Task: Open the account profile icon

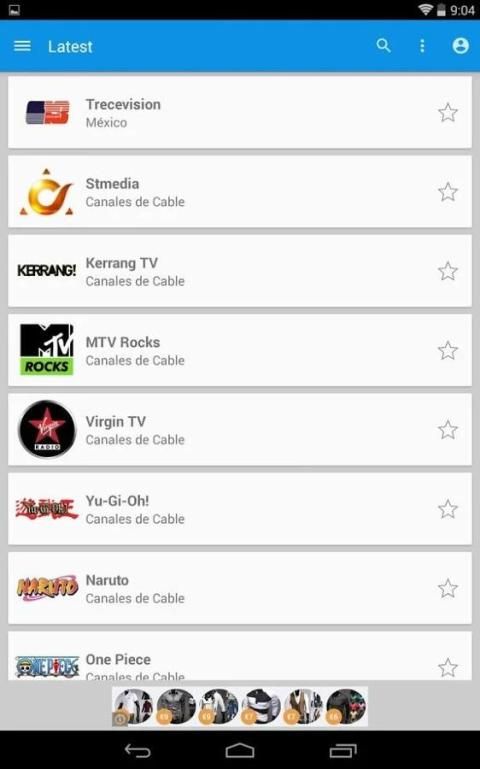Action: tap(460, 46)
